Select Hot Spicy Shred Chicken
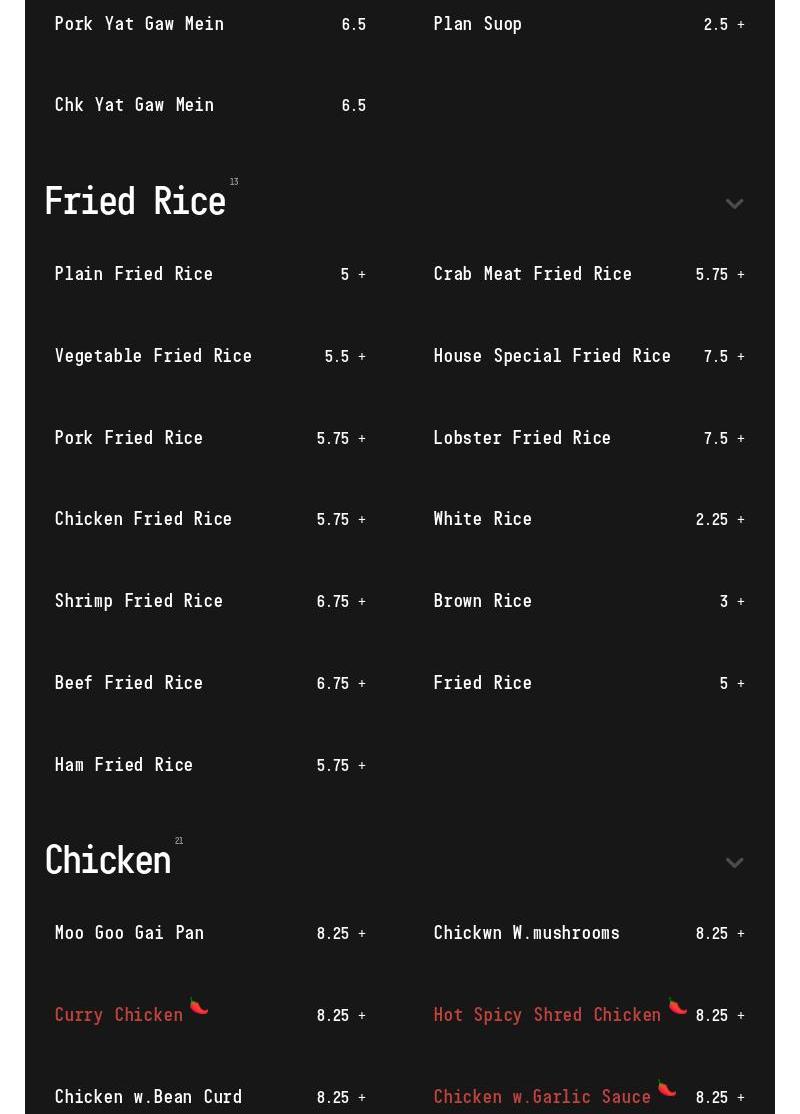800x1114 pixels. tap(547, 1015)
